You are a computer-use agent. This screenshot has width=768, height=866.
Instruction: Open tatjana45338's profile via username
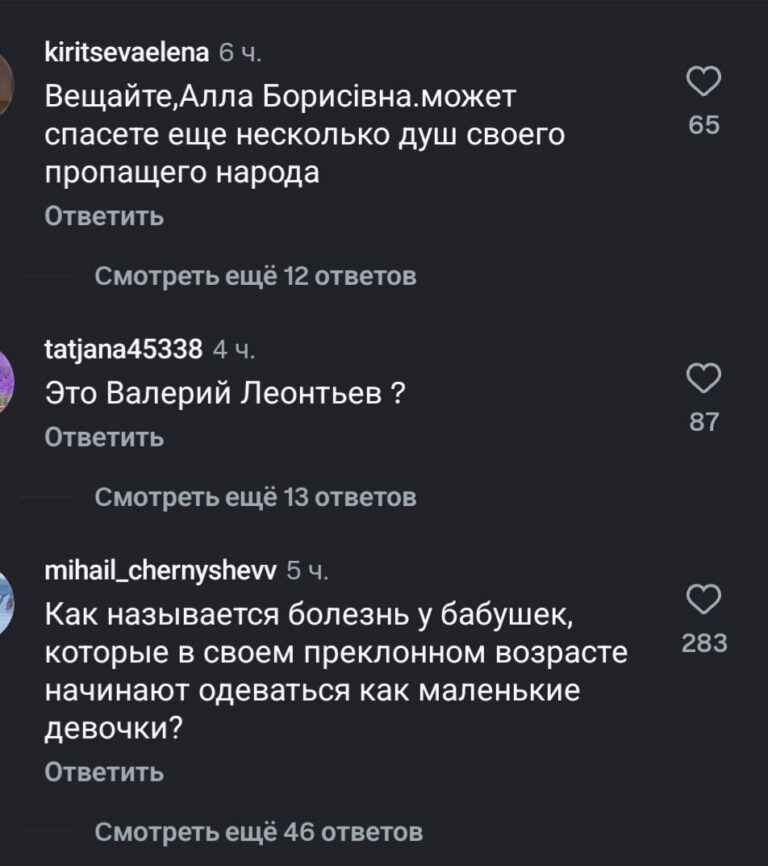[x=125, y=349]
